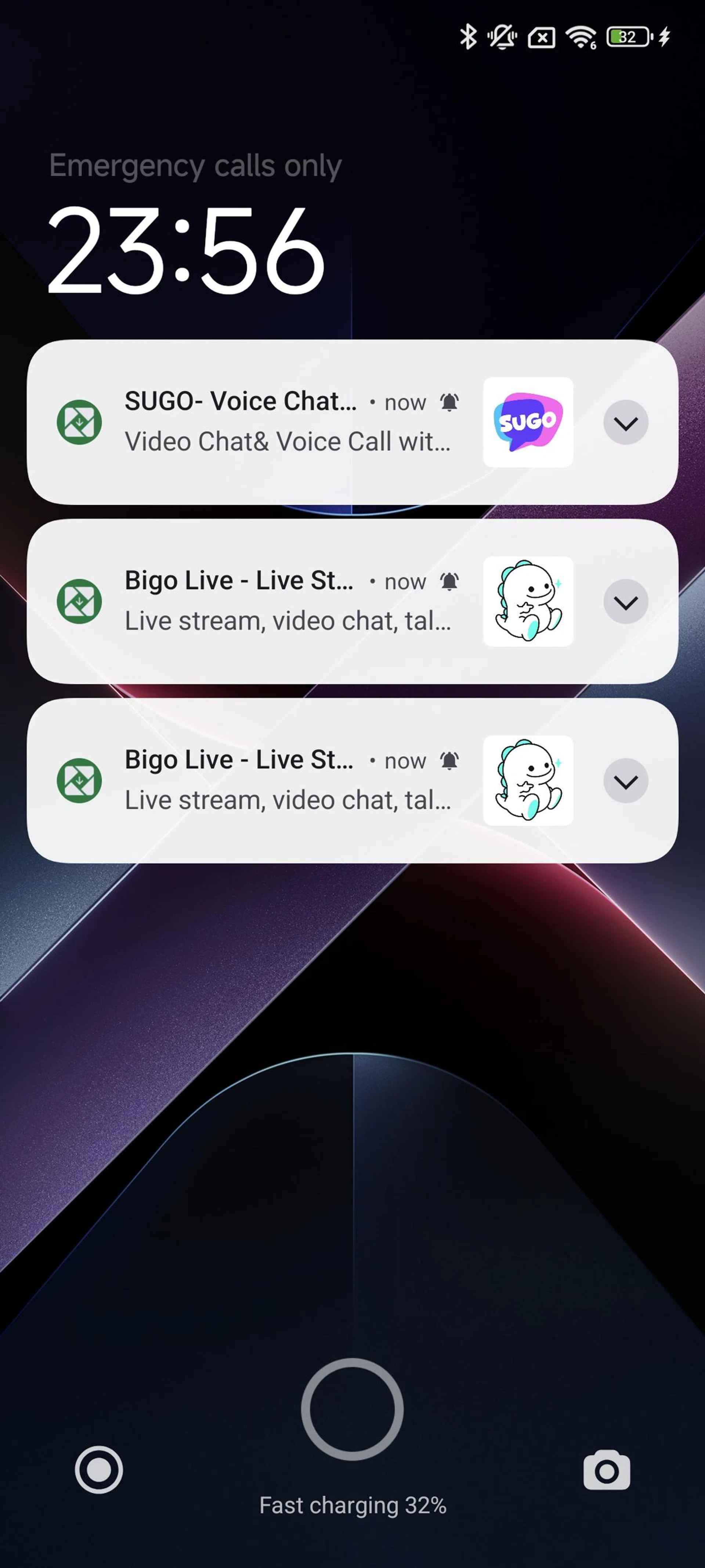Open the SUGO Voice Chat notification

coord(286,422)
